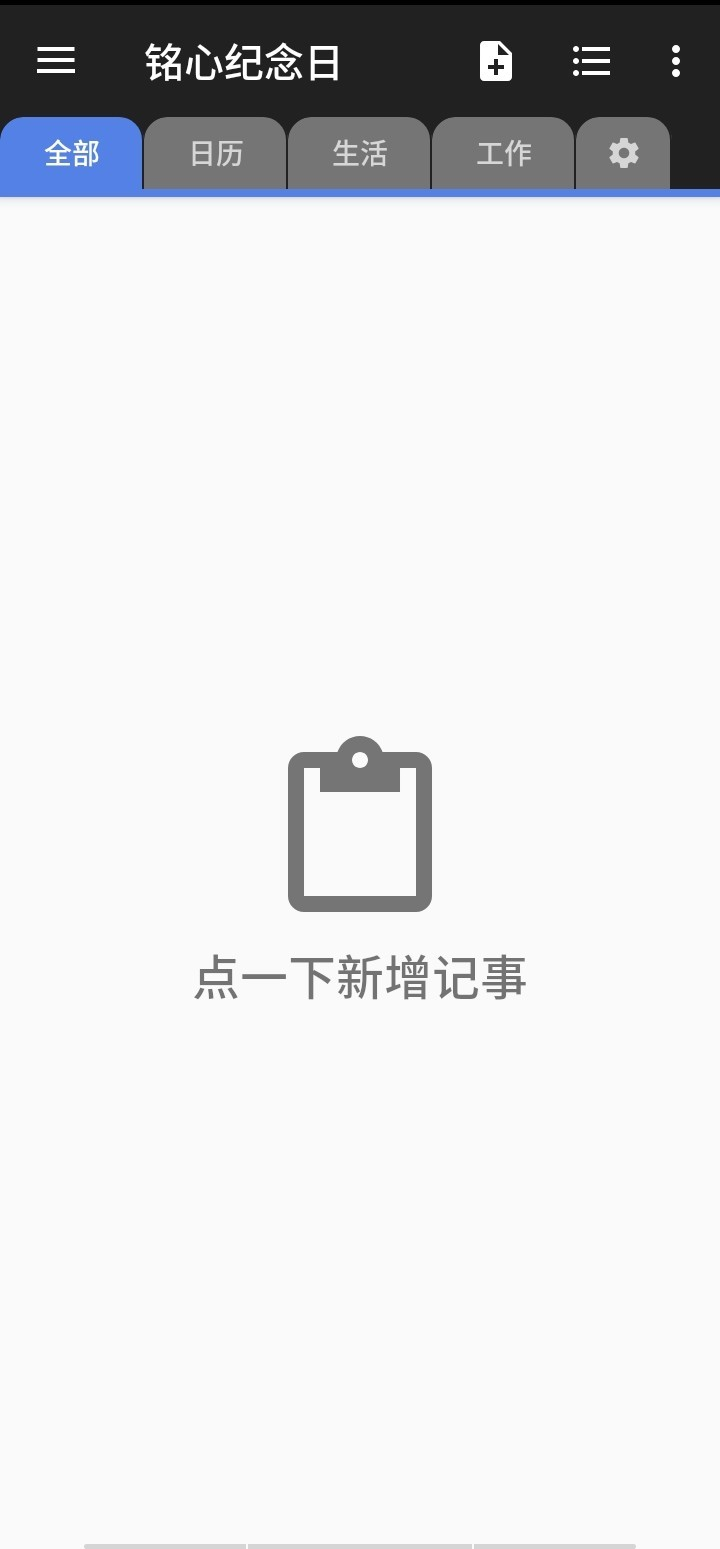Open more options from the top-right corner
This screenshot has height=1549, width=720.
(676, 61)
